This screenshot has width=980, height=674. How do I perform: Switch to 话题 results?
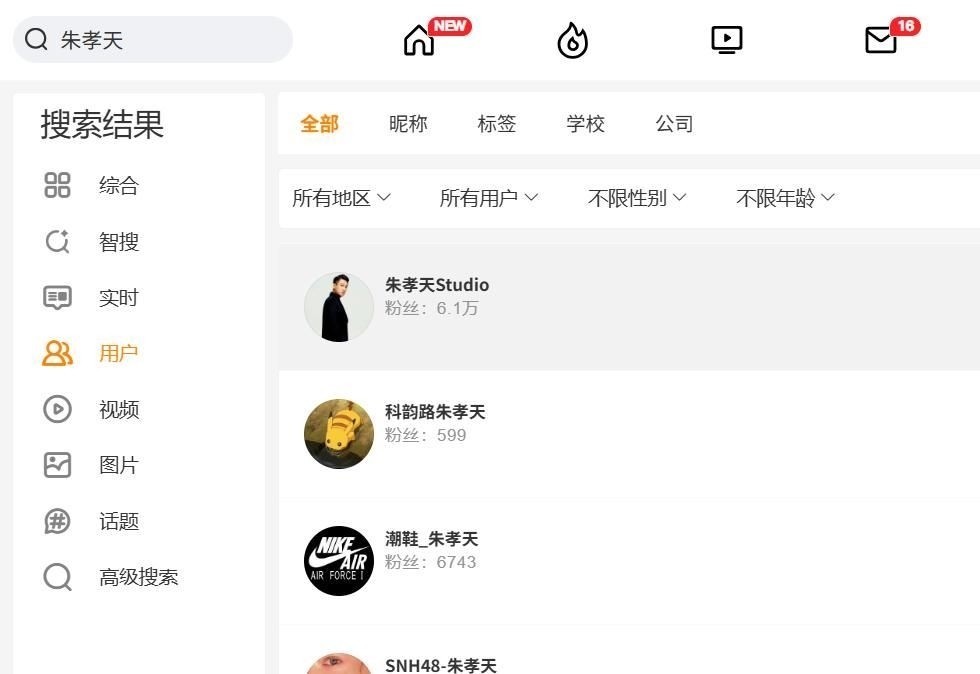pyautogui.click(x=118, y=522)
